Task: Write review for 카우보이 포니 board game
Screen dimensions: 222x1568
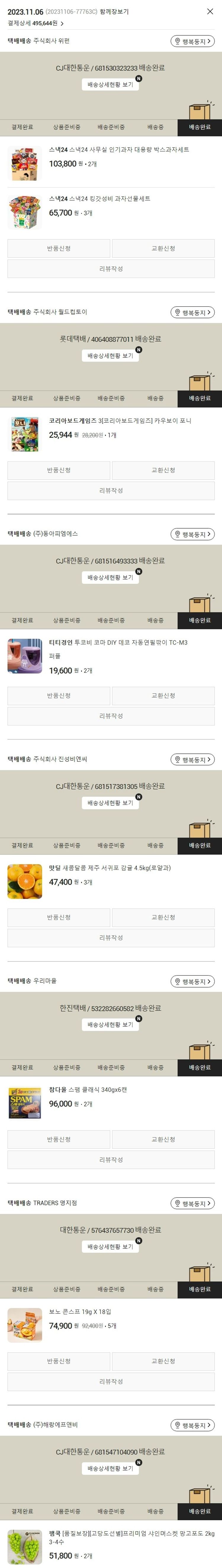Action: [111, 491]
